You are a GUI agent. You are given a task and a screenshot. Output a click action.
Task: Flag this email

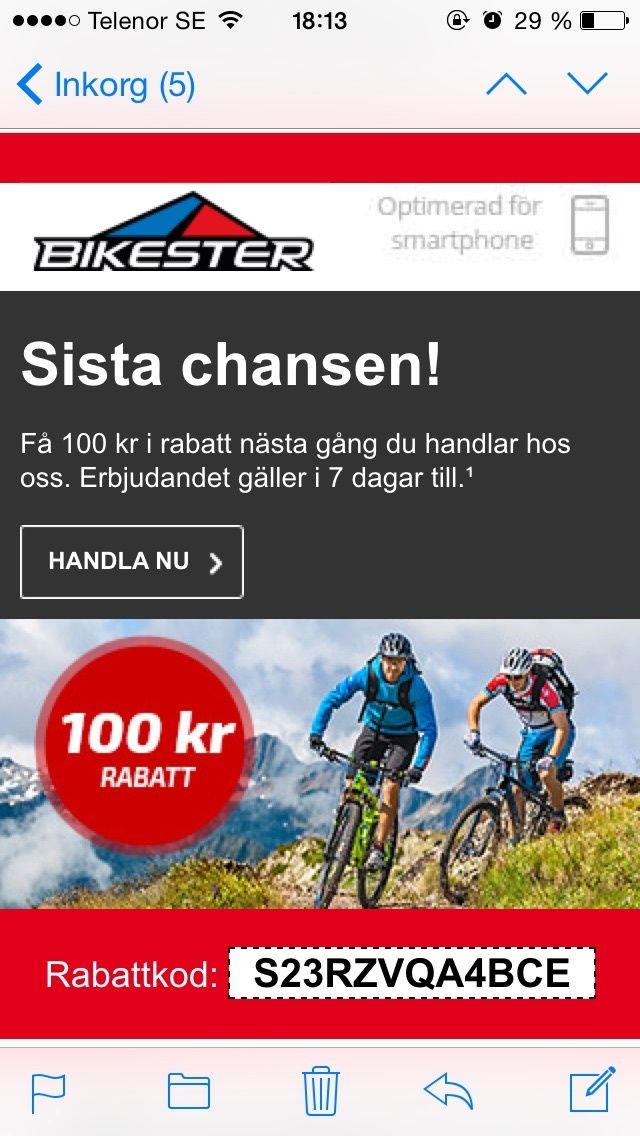(48, 1091)
